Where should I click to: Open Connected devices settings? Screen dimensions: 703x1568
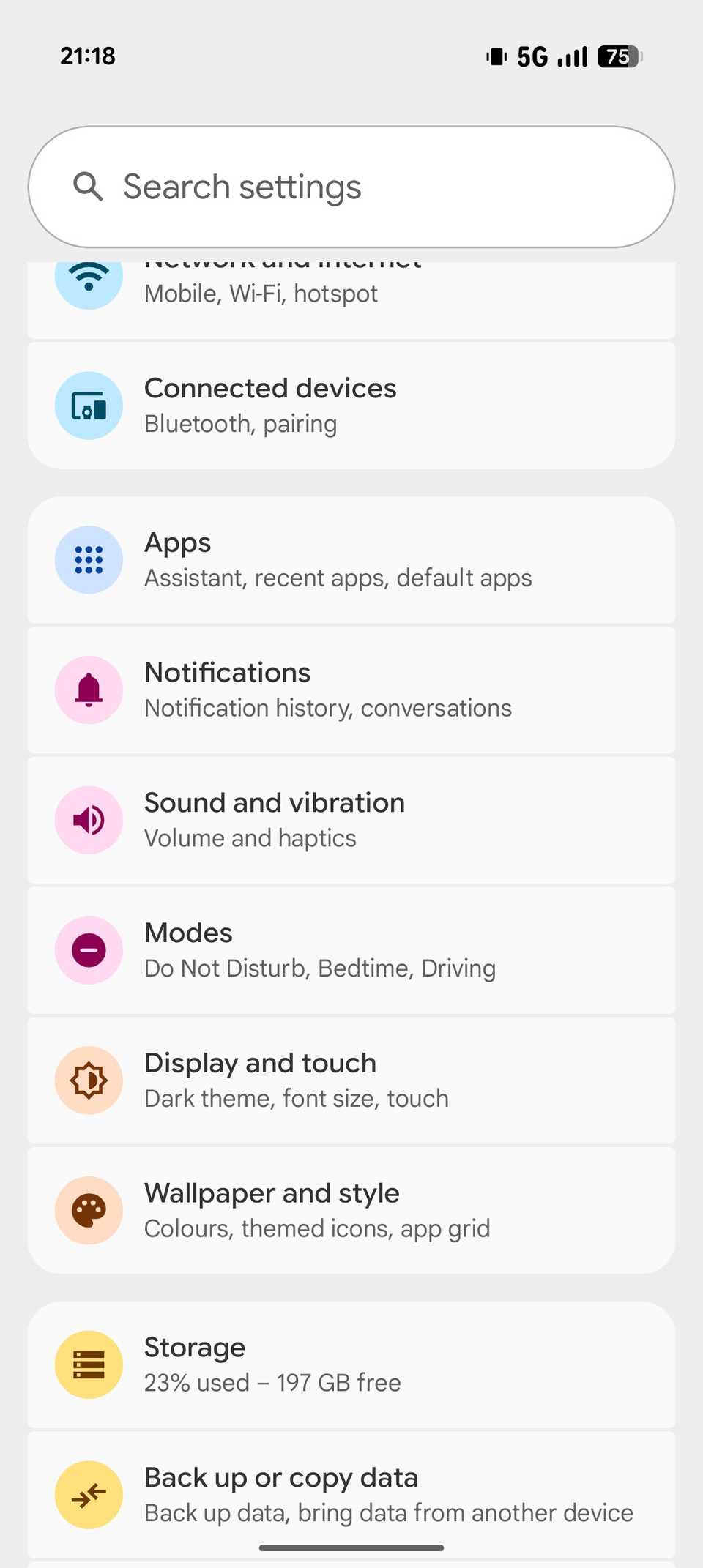pyautogui.click(x=351, y=406)
